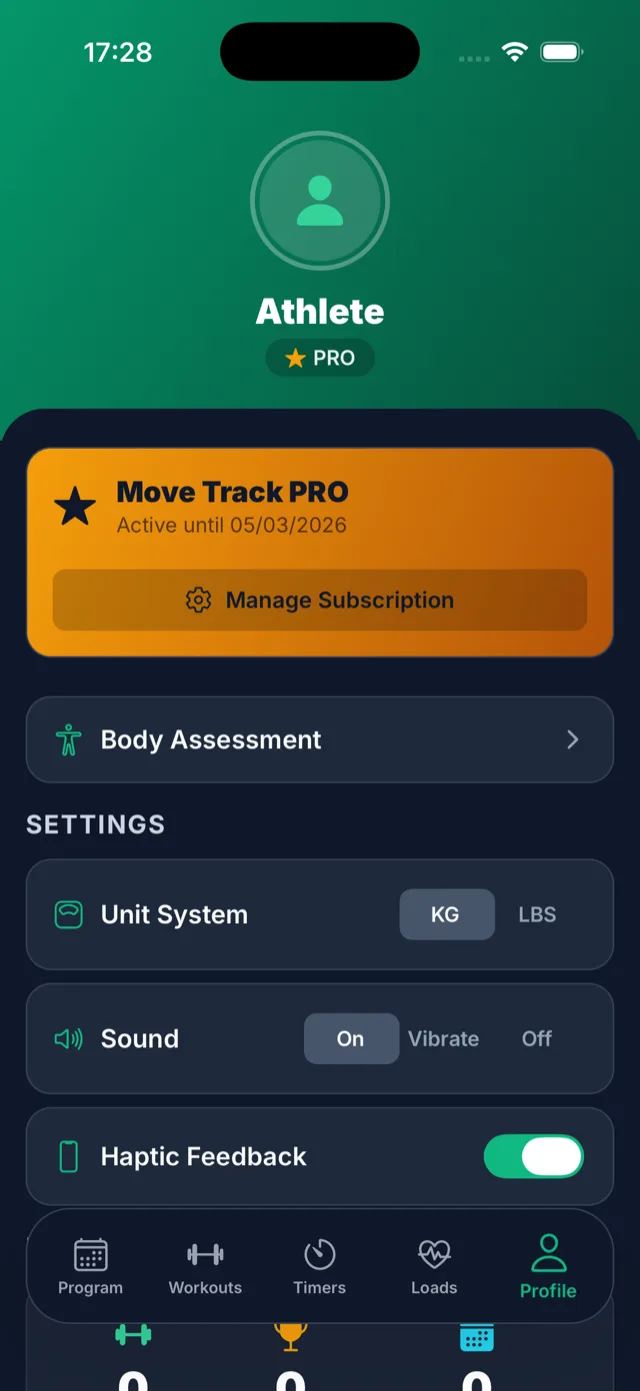View the Loads tab
The width and height of the screenshot is (640, 1391).
[x=434, y=1266]
